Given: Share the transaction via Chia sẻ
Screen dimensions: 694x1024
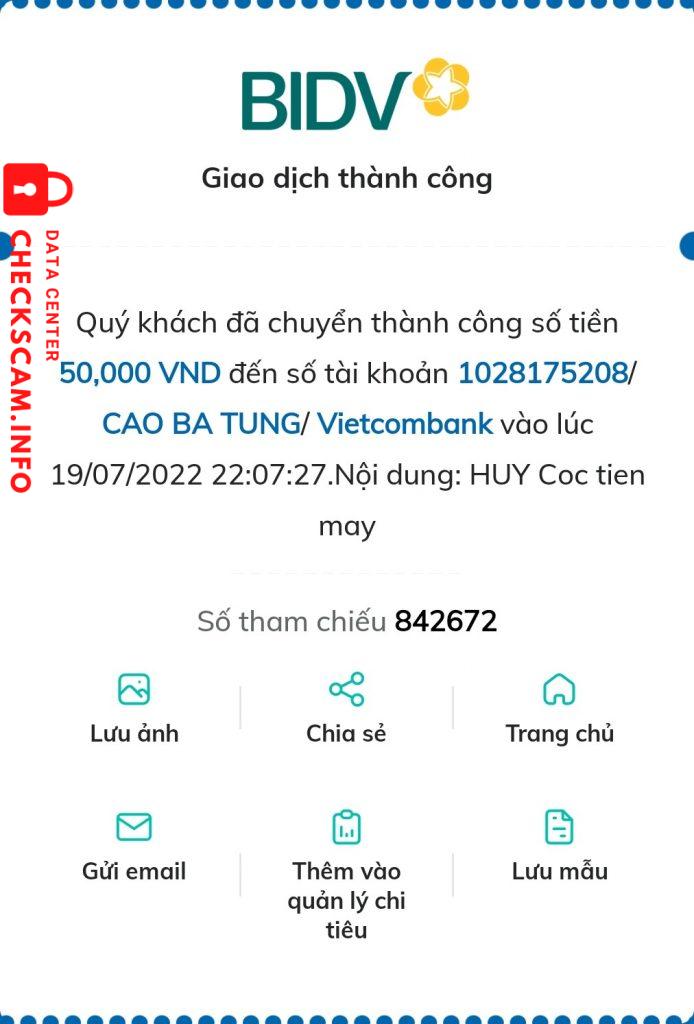Looking at the screenshot, I should 346,708.
